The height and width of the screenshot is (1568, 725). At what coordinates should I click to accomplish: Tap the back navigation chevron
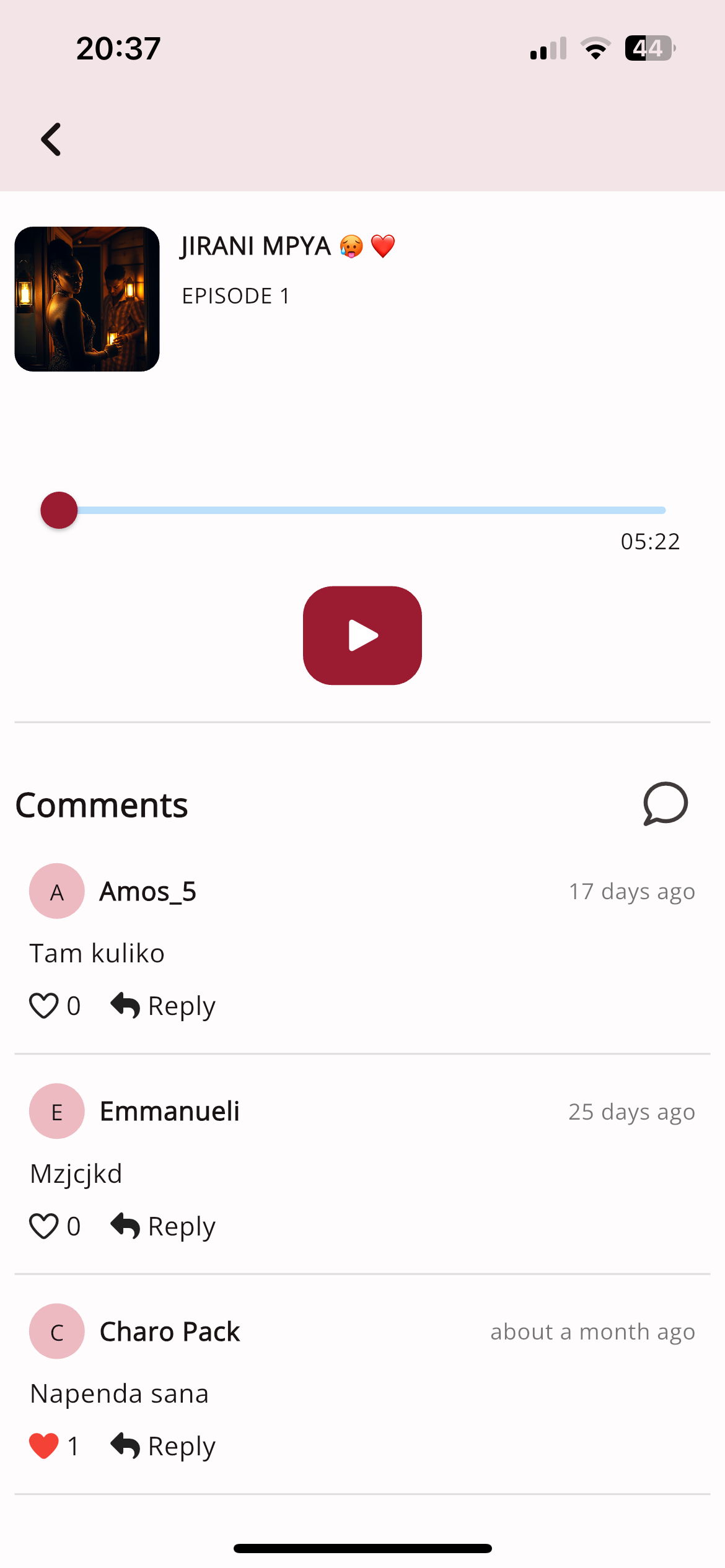tap(51, 138)
